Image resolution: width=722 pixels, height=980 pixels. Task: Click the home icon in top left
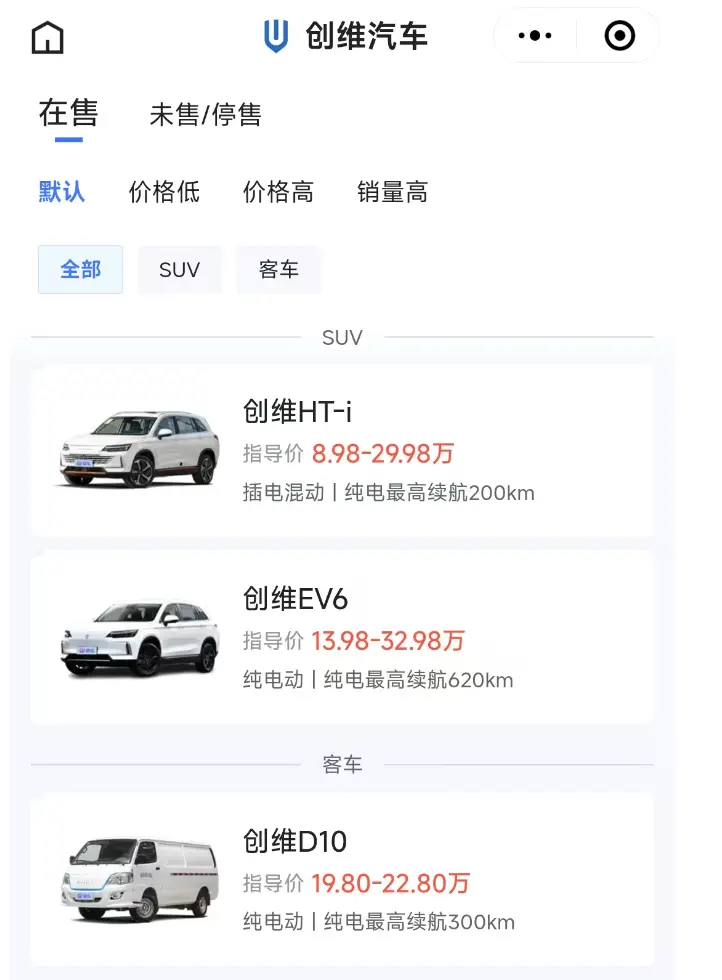tap(46, 36)
